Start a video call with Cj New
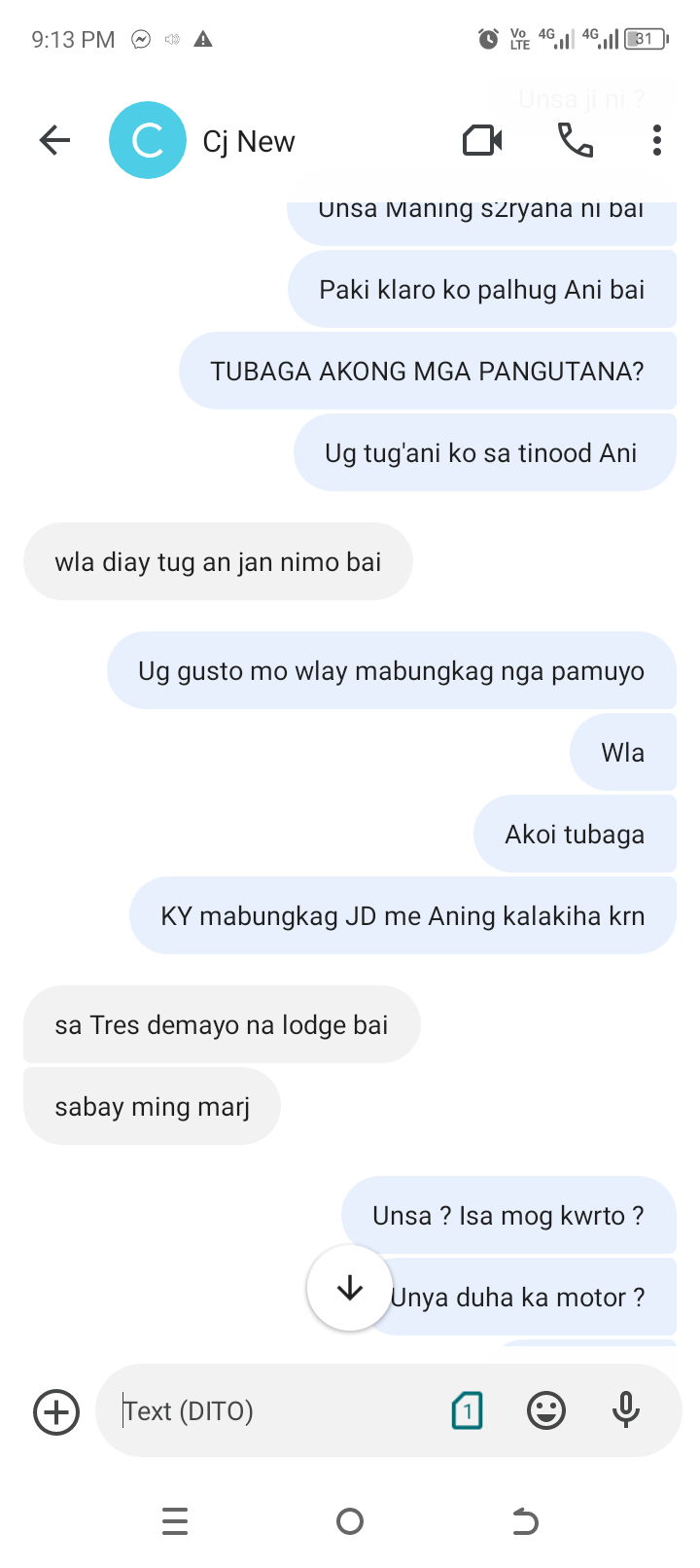The width and height of the screenshot is (700, 1568). 482,141
